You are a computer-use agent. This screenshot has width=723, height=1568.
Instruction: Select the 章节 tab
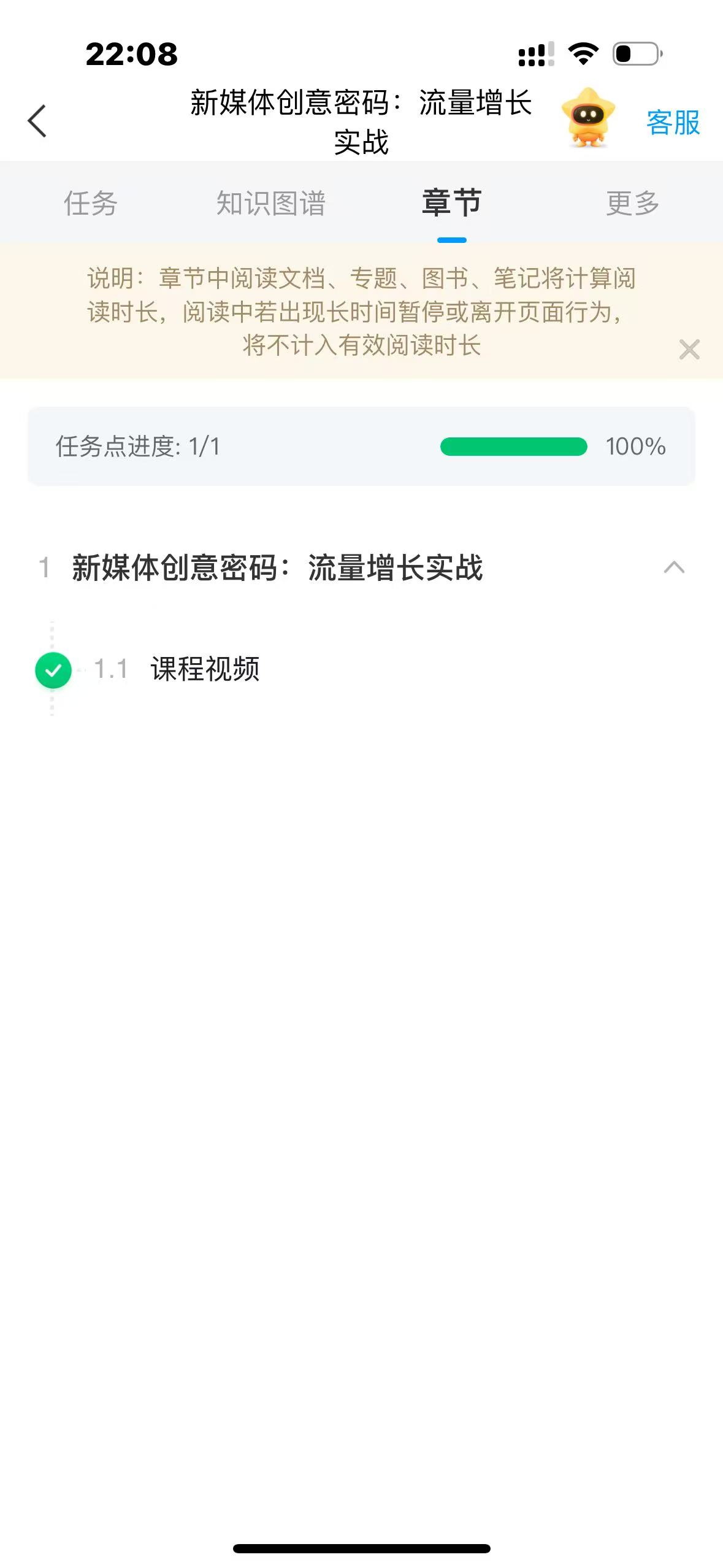click(451, 204)
